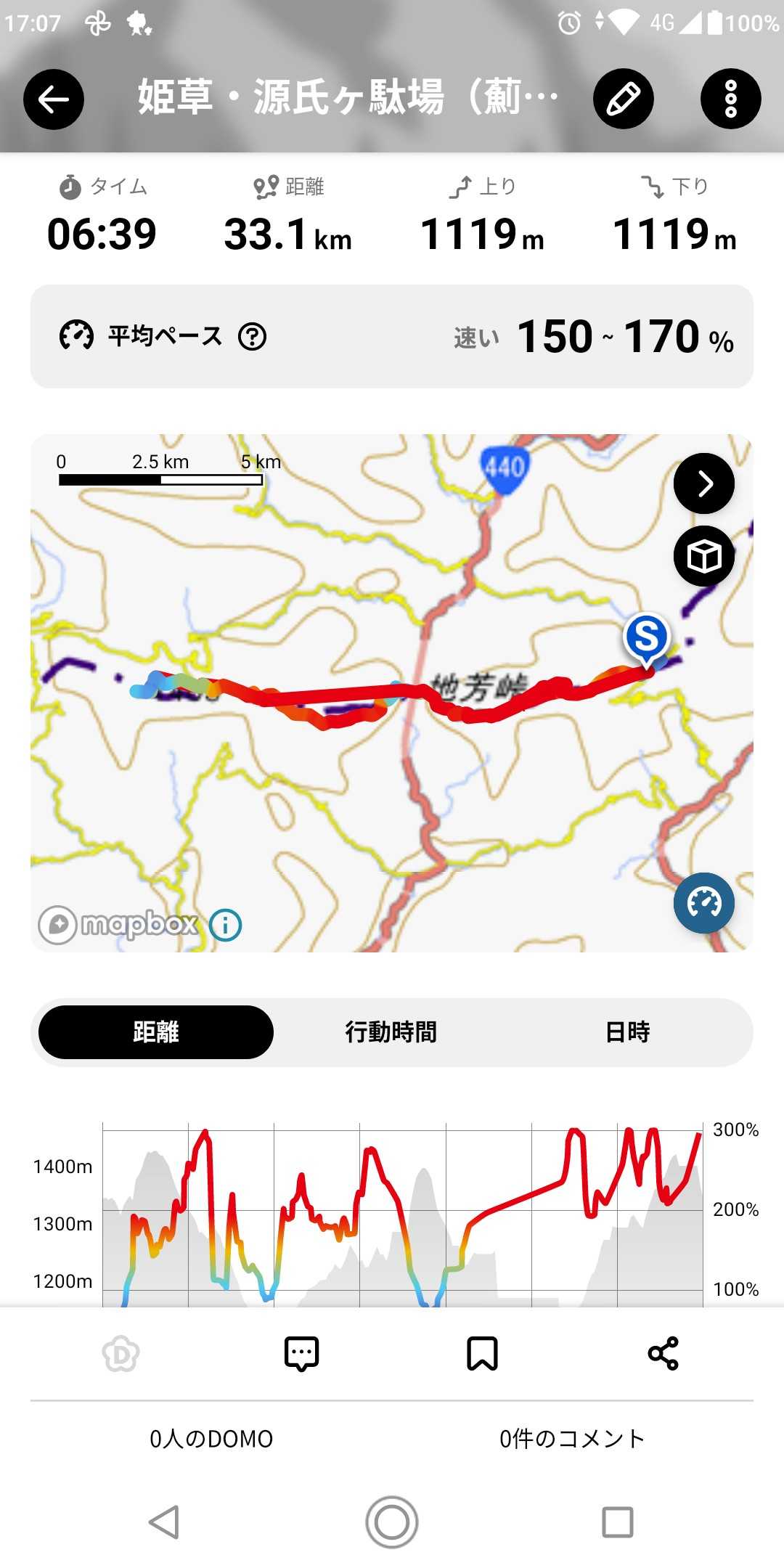Screen dimensions: 784x1568
Task: Go back using the top arrow
Action: 54,99
